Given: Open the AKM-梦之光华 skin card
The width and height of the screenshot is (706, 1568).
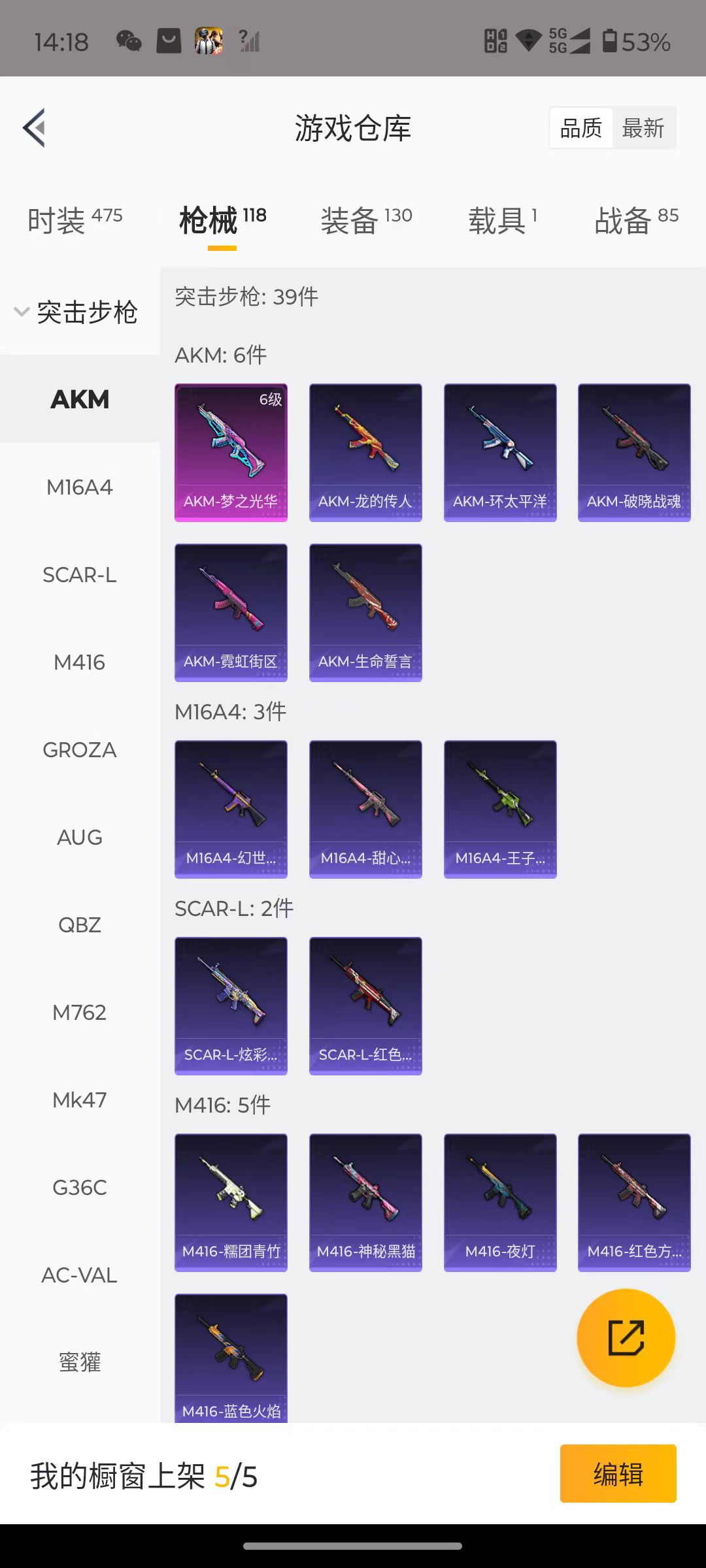Looking at the screenshot, I should 231,453.
